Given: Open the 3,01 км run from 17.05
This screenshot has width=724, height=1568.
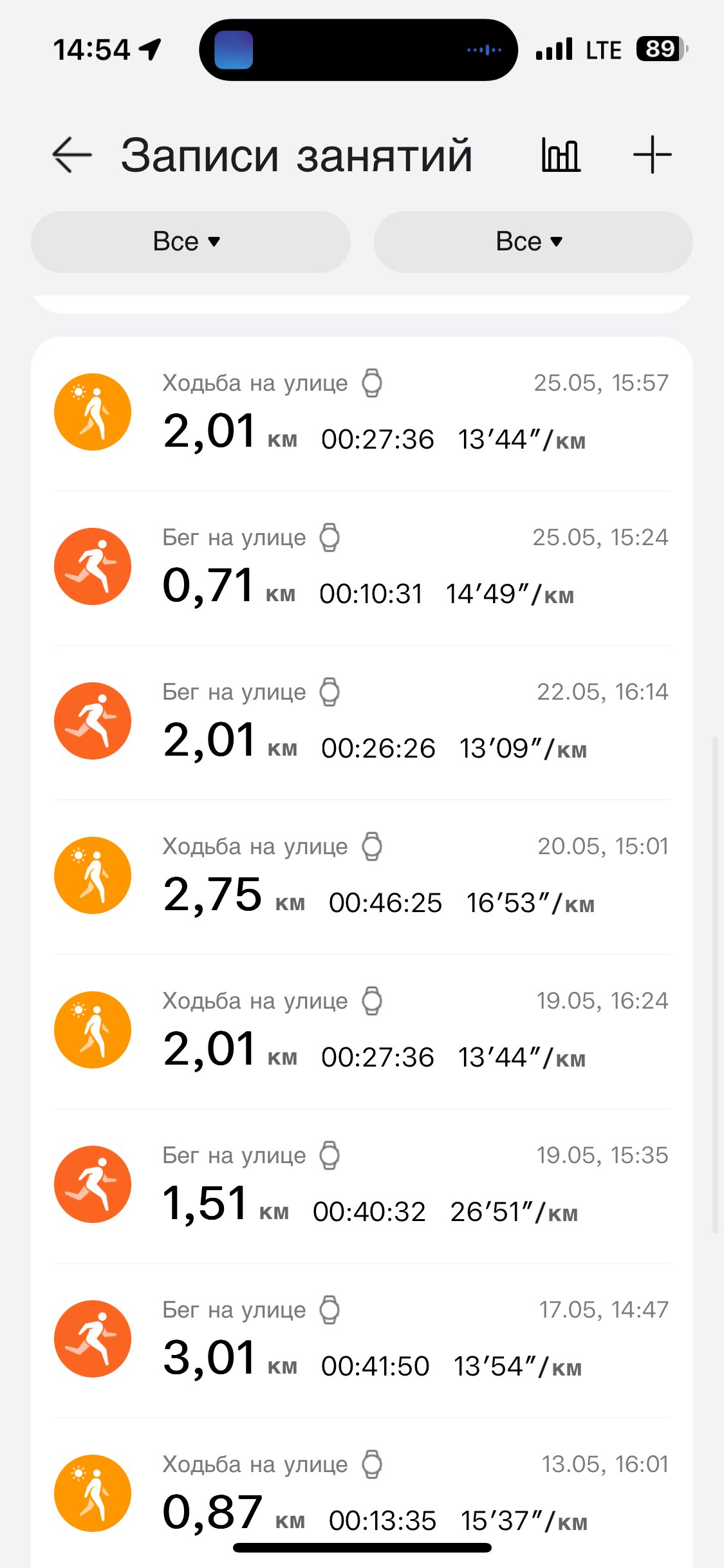Looking at the screenshot, I should click(362, 1340).
